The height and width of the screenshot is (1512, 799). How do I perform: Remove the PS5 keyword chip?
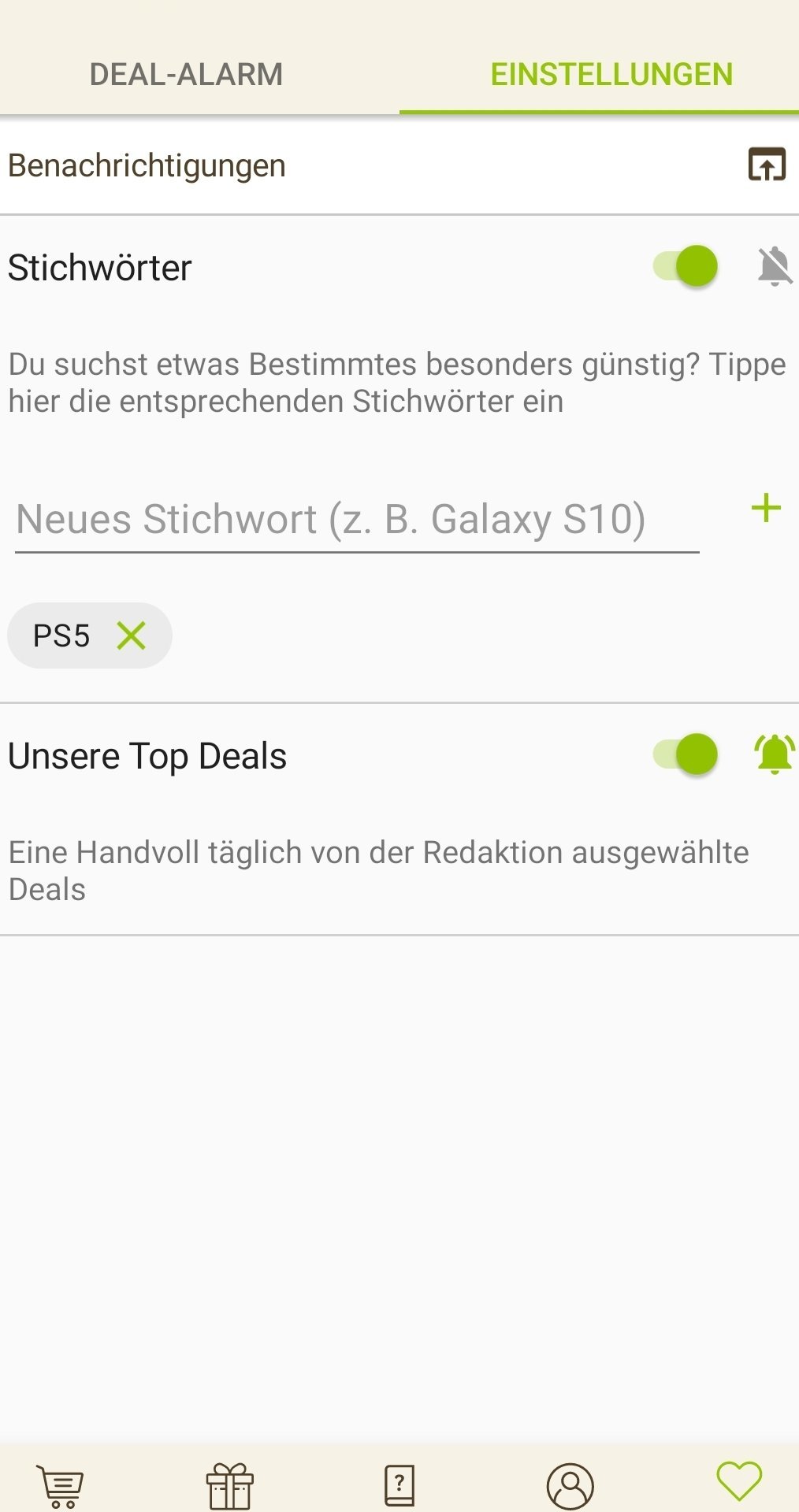click(132, 636)
